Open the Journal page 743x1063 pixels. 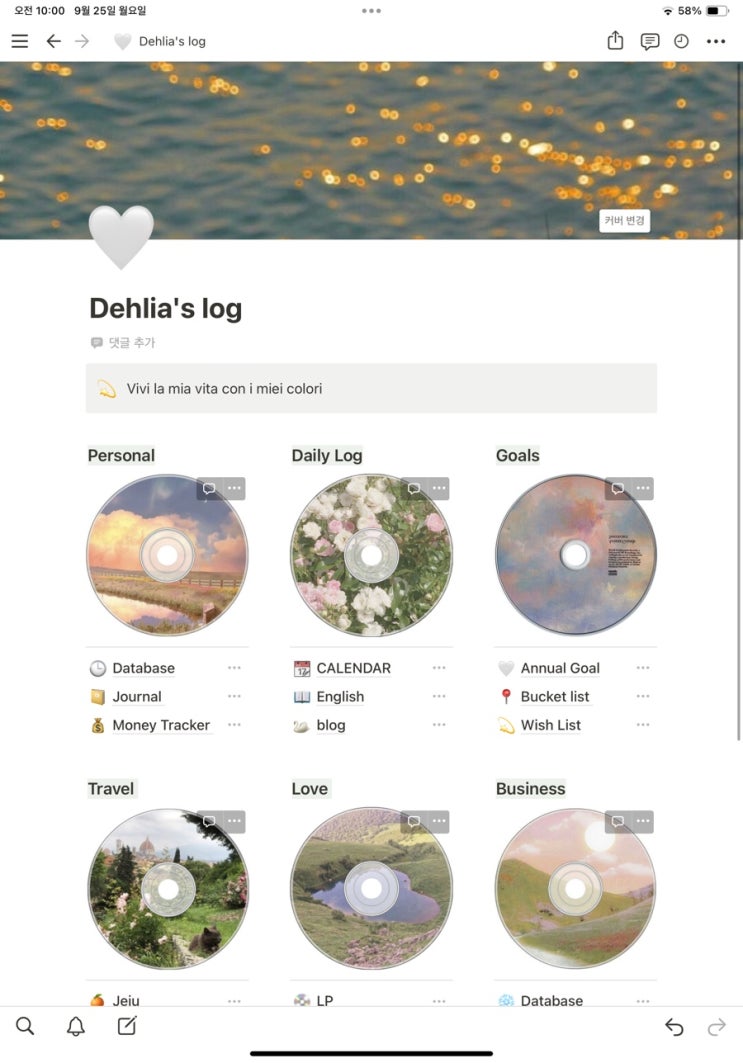tap(136, 697)
